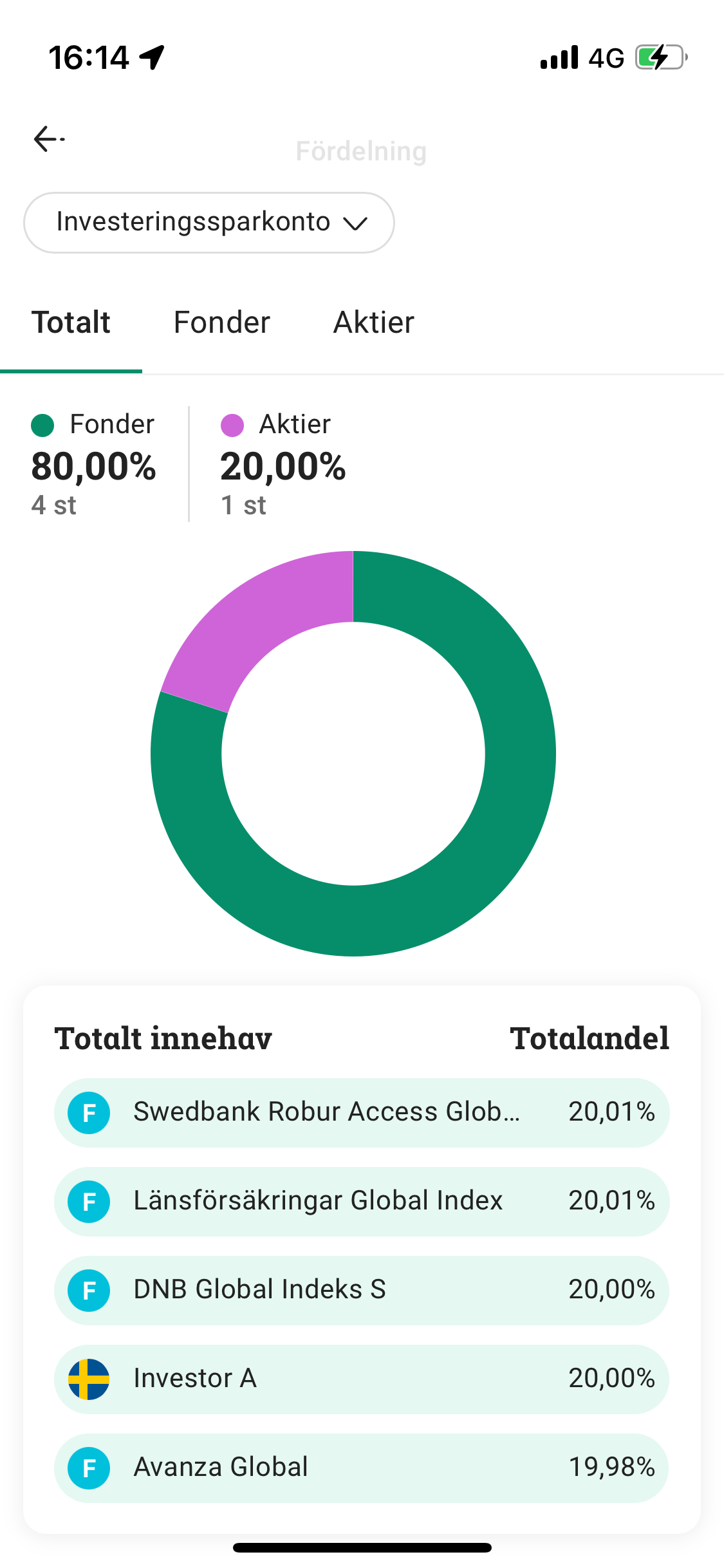
Task: Open the Investor A stock row
Action: pyautogui.click(x=362, y=1379)
